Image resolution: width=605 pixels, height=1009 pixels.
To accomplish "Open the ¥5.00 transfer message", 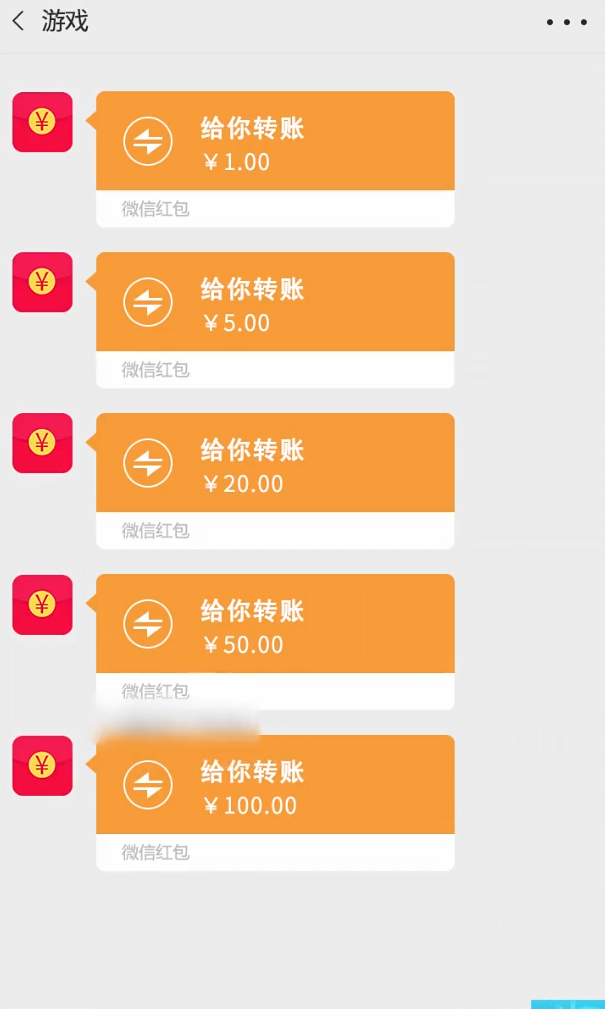I will (x=275, y=303).
